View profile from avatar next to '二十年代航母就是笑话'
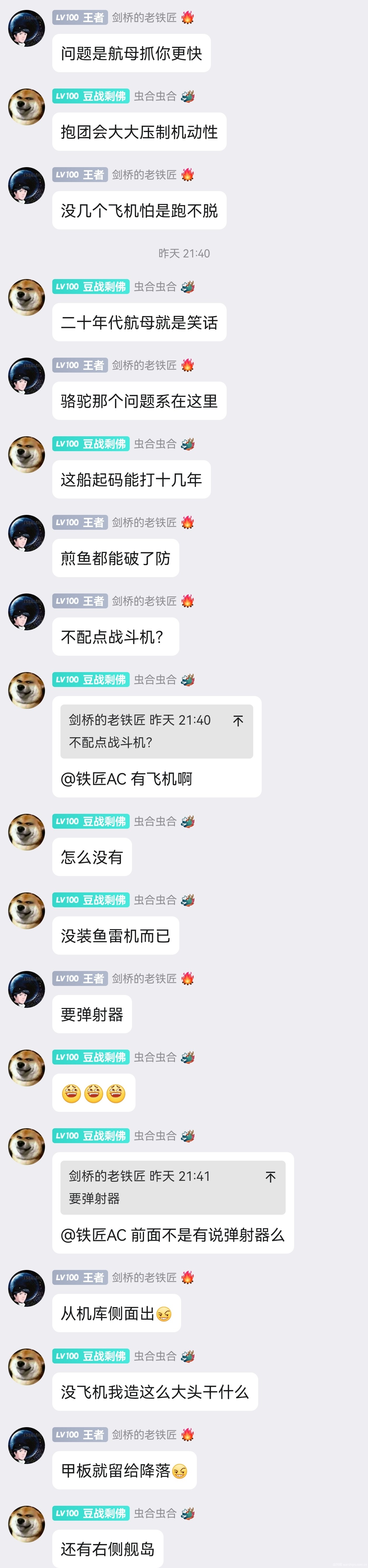The height and width of the screenshot is (1568, 368). pos(27,298)
